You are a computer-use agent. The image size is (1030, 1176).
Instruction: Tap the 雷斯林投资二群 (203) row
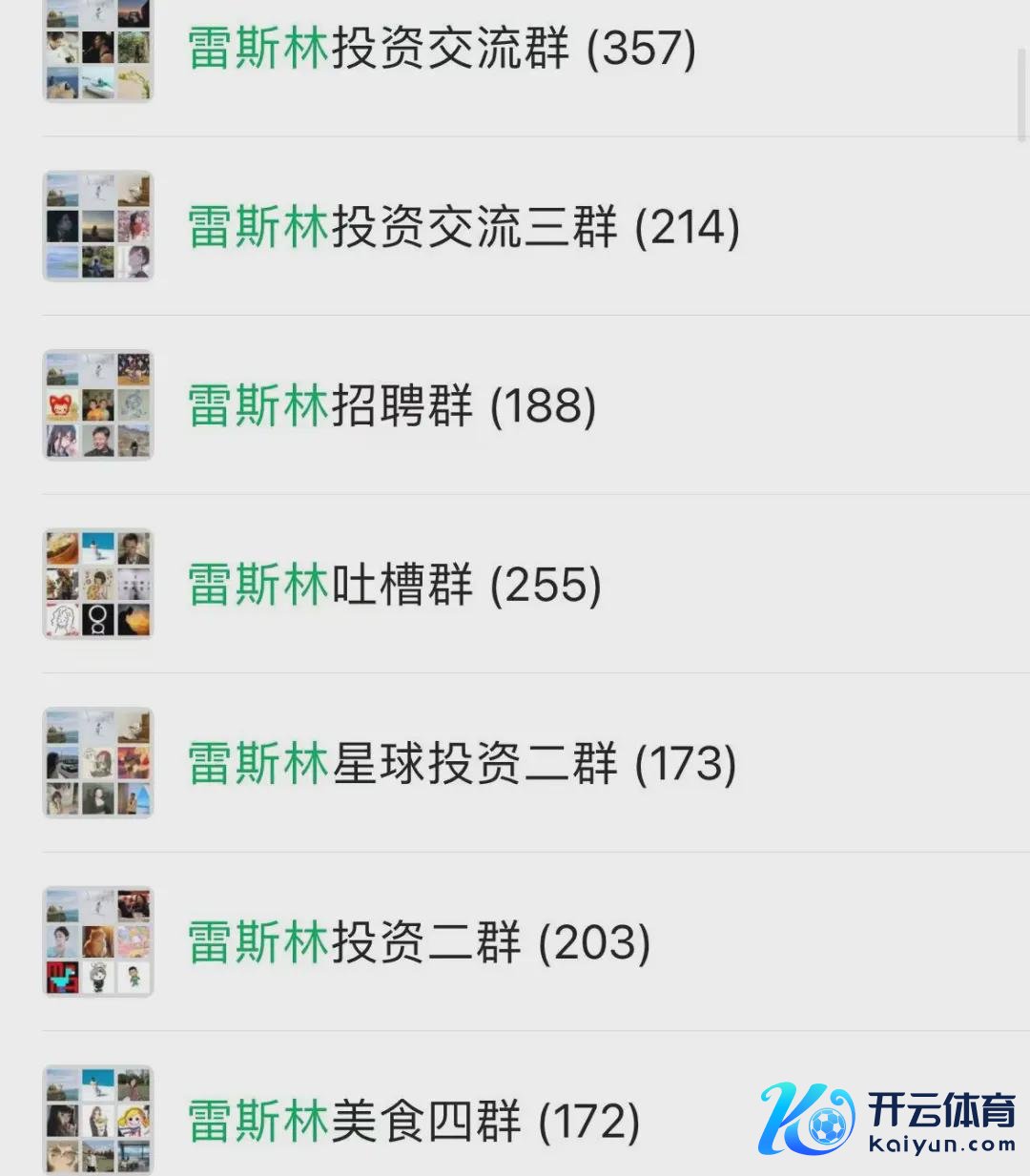point(419,942)
